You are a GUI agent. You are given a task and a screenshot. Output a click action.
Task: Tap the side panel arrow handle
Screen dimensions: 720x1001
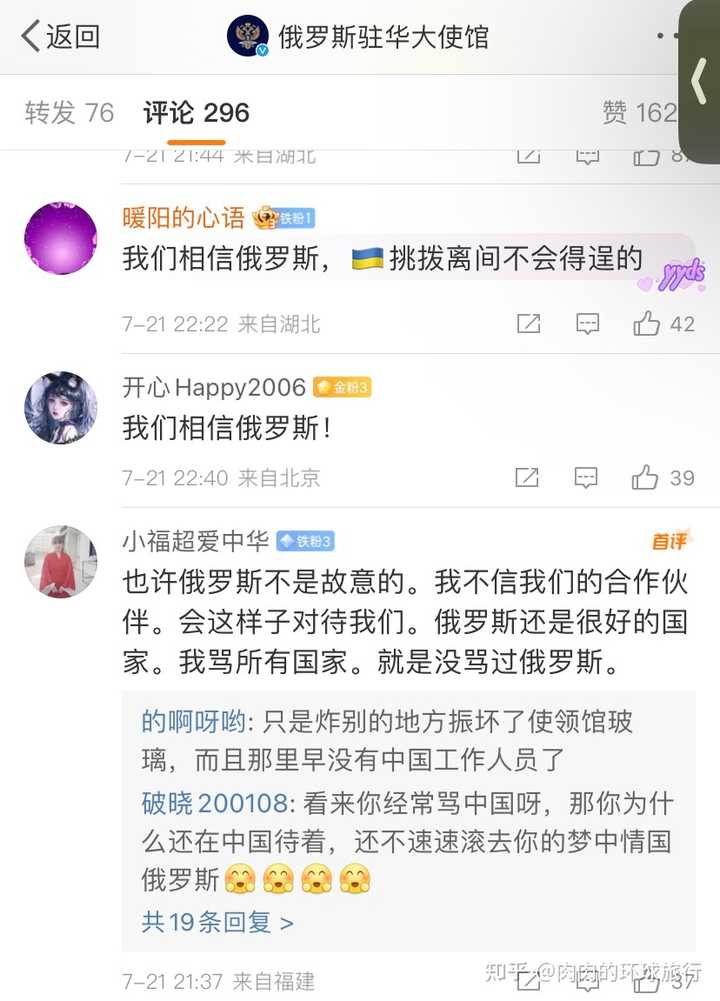point(699,80)
